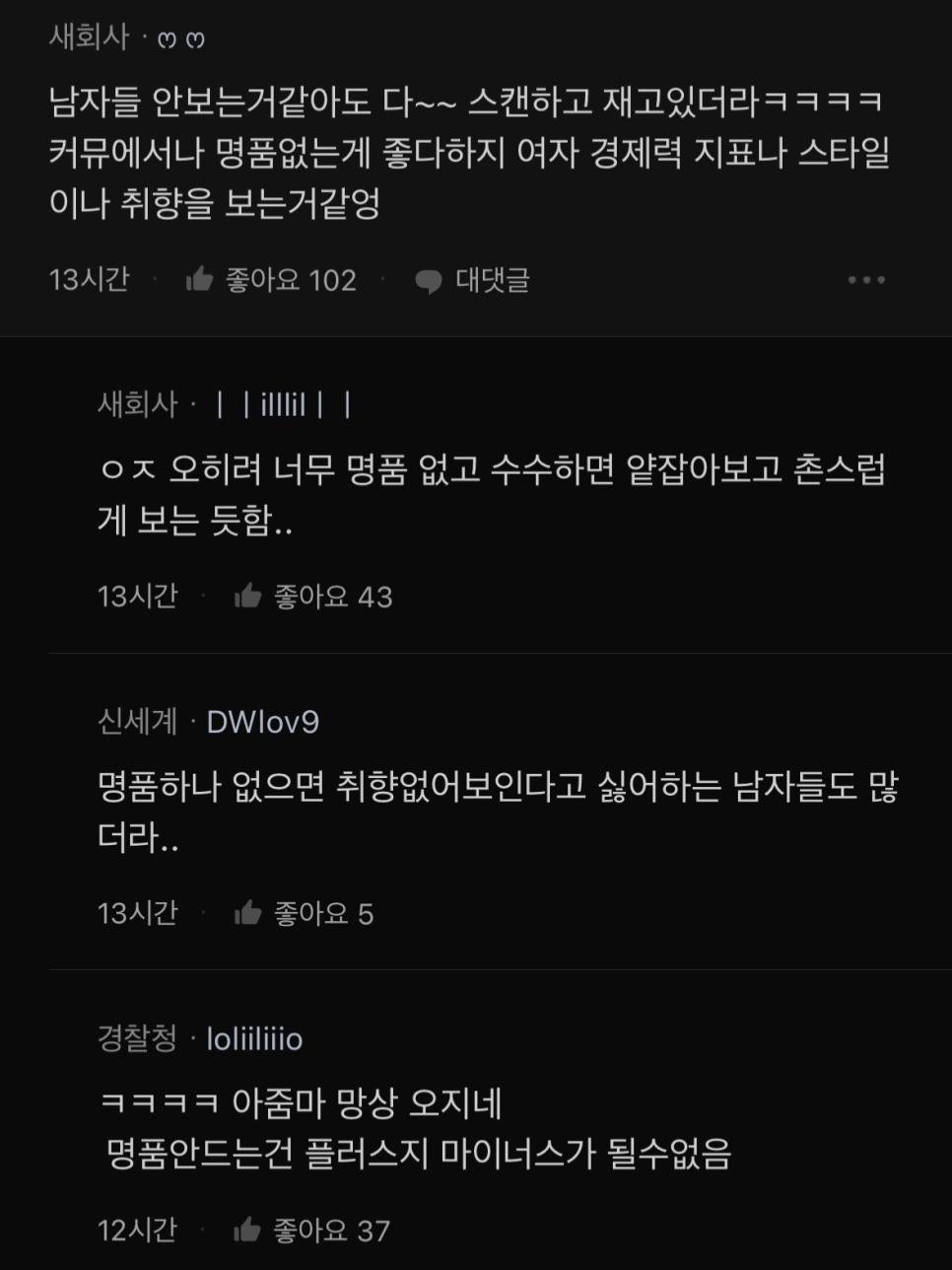Open DWlov9's profile

(x=262, y=723)
